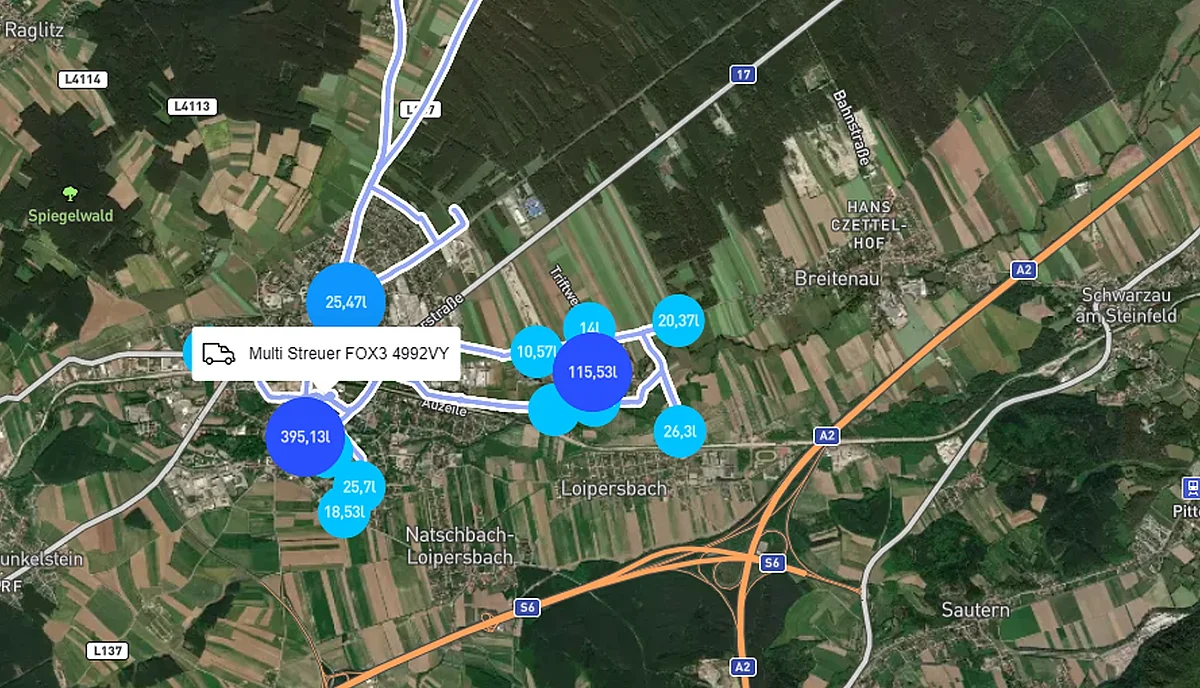The image size is (1200, 688).
Task: Open Multi Streuer FOX3 4992VY vehicle popup
Action: coord(325,353)
